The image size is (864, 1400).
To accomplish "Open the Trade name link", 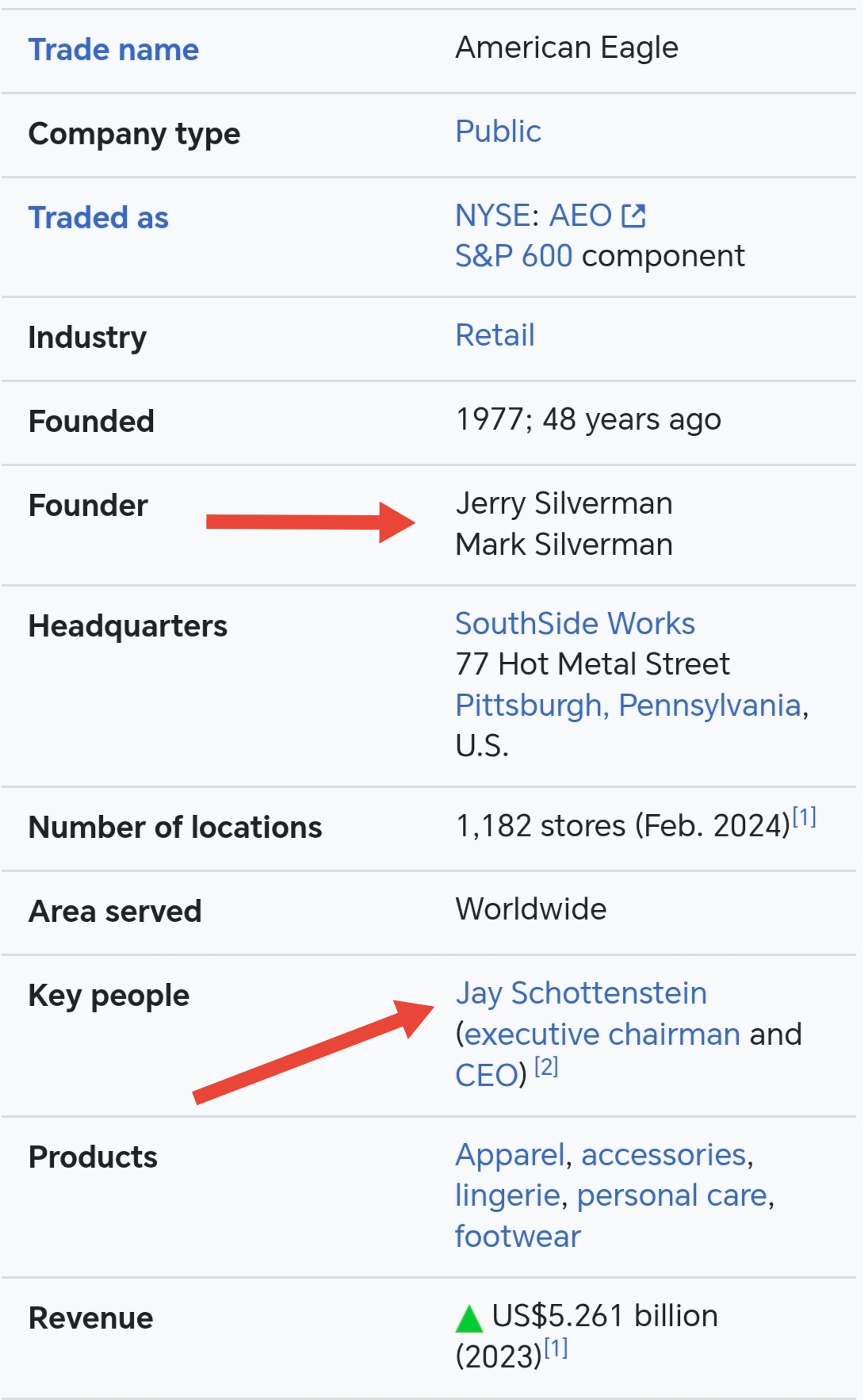I will [113, 50].
